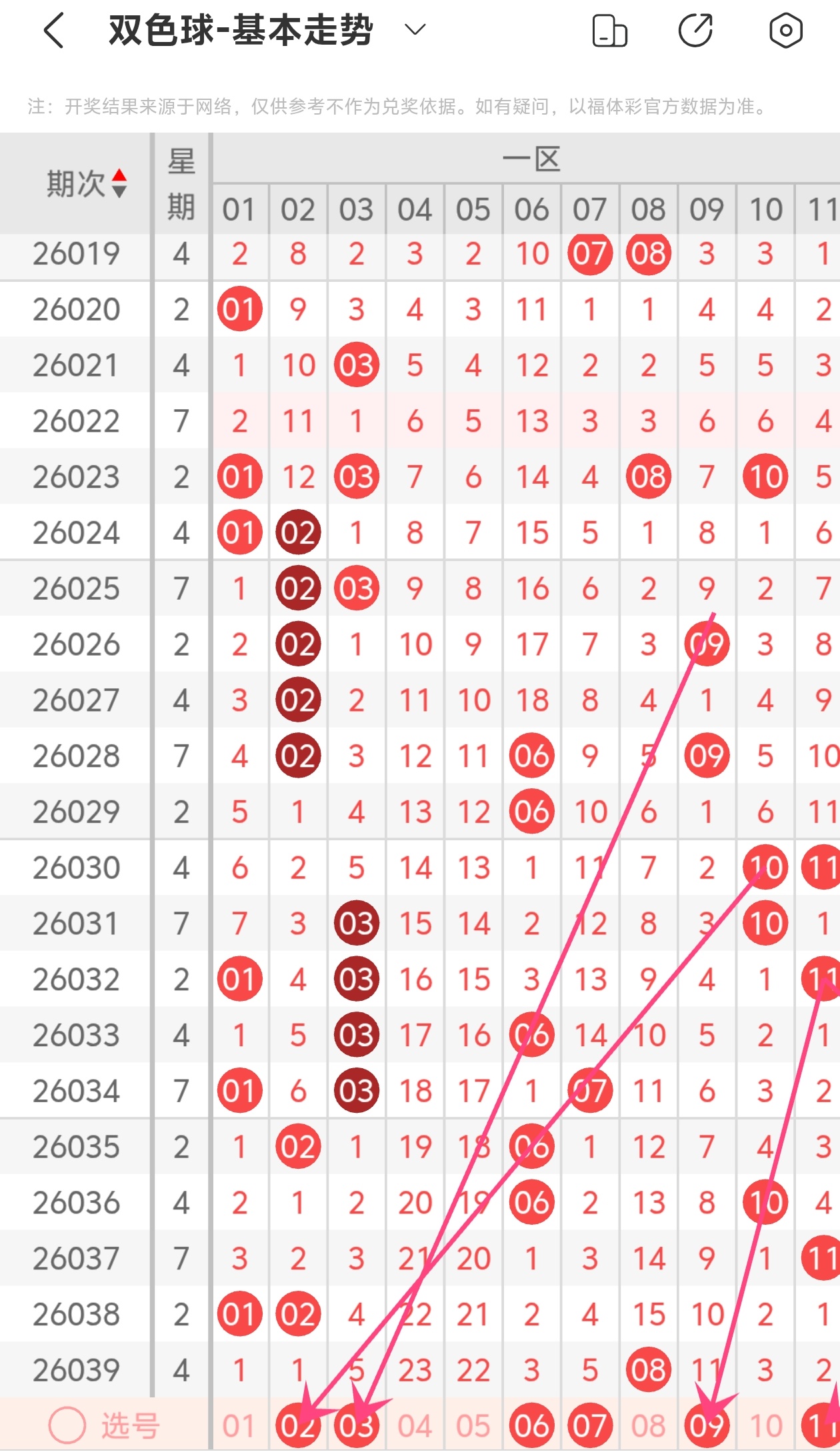Select number 08 in the 选号 row
This screenshot has width=840, height=1456.
point(648,1427)
